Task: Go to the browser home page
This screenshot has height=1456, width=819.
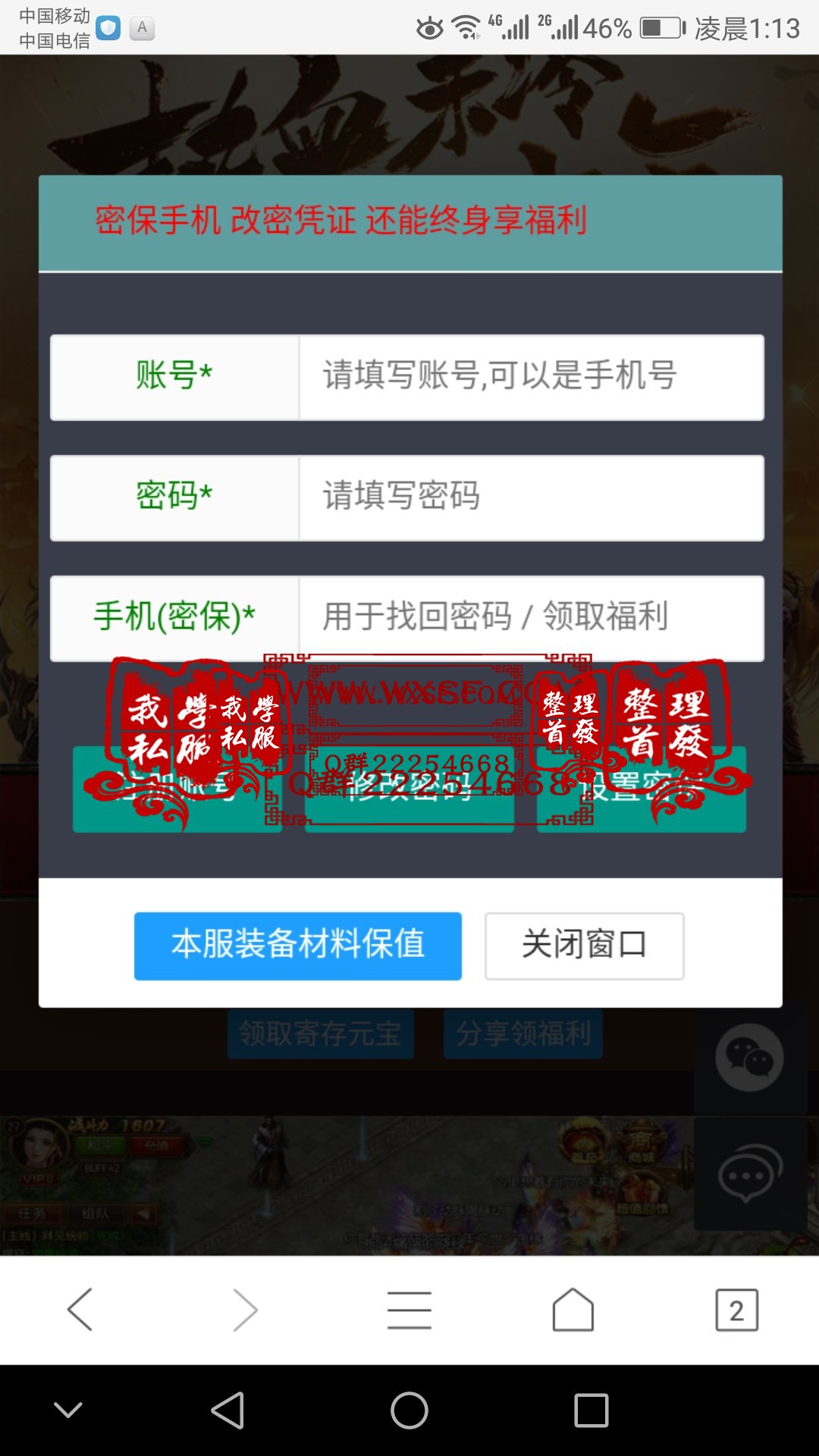Action: coord(573,1310)
